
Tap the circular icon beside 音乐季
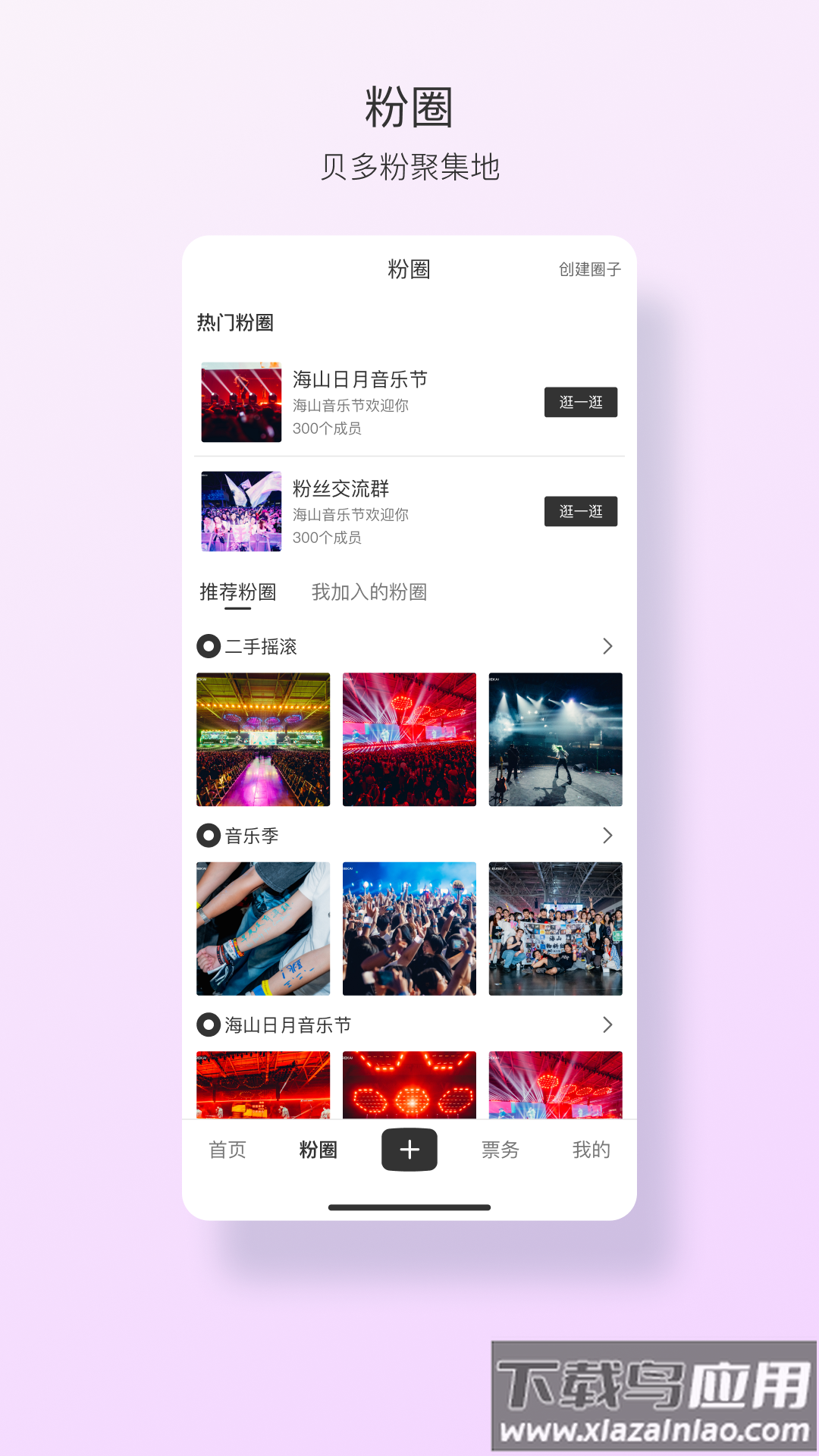coord(206,836)
